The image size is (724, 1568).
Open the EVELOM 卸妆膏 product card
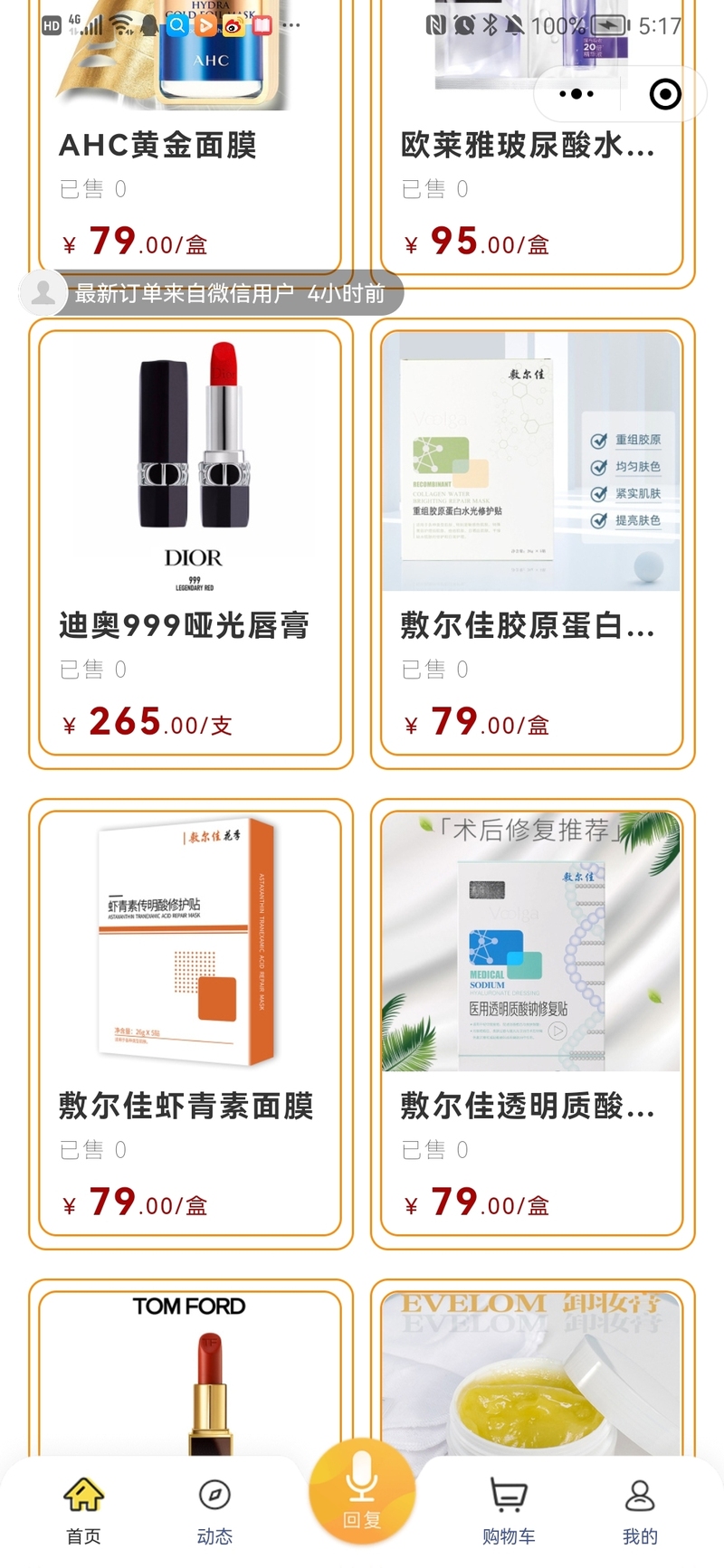pyautogui.click(x=531, y=1366)
